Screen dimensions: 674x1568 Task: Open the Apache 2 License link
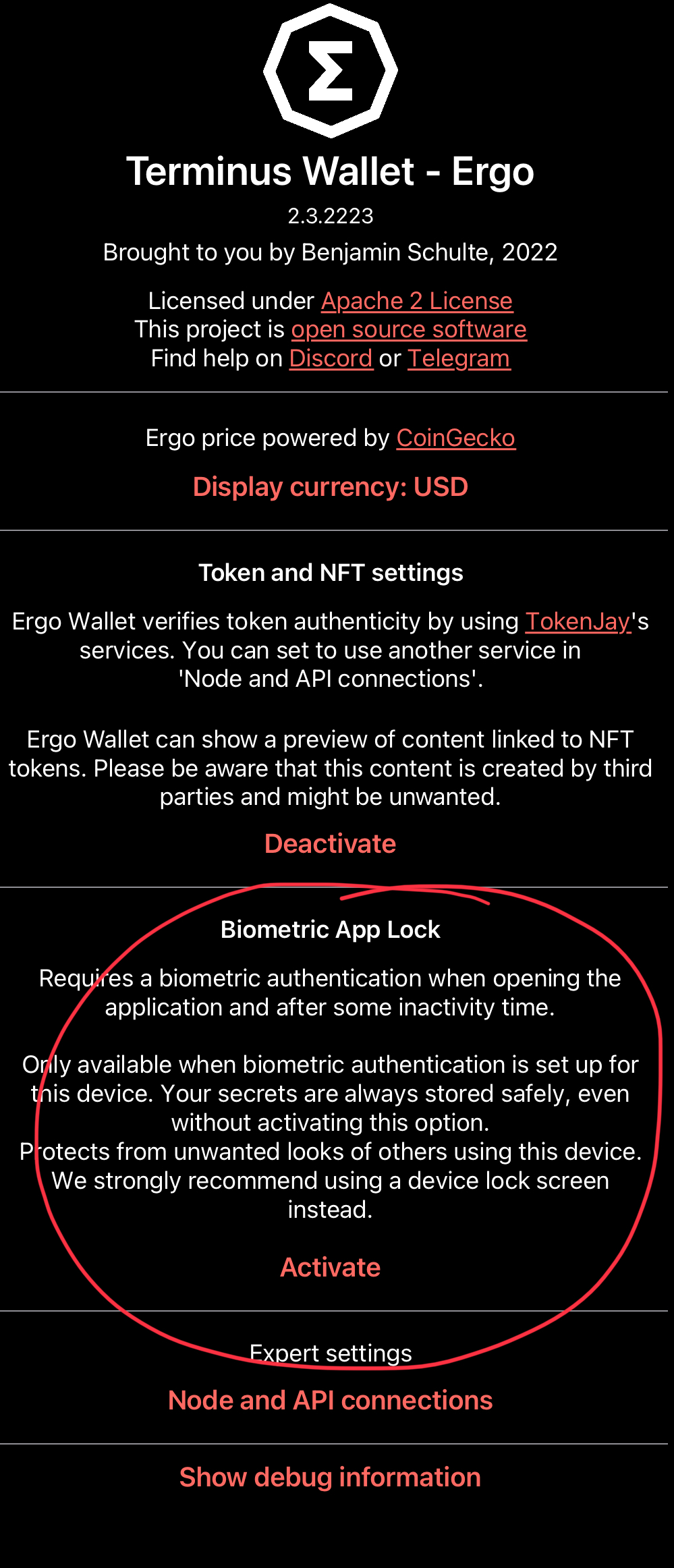416,301
